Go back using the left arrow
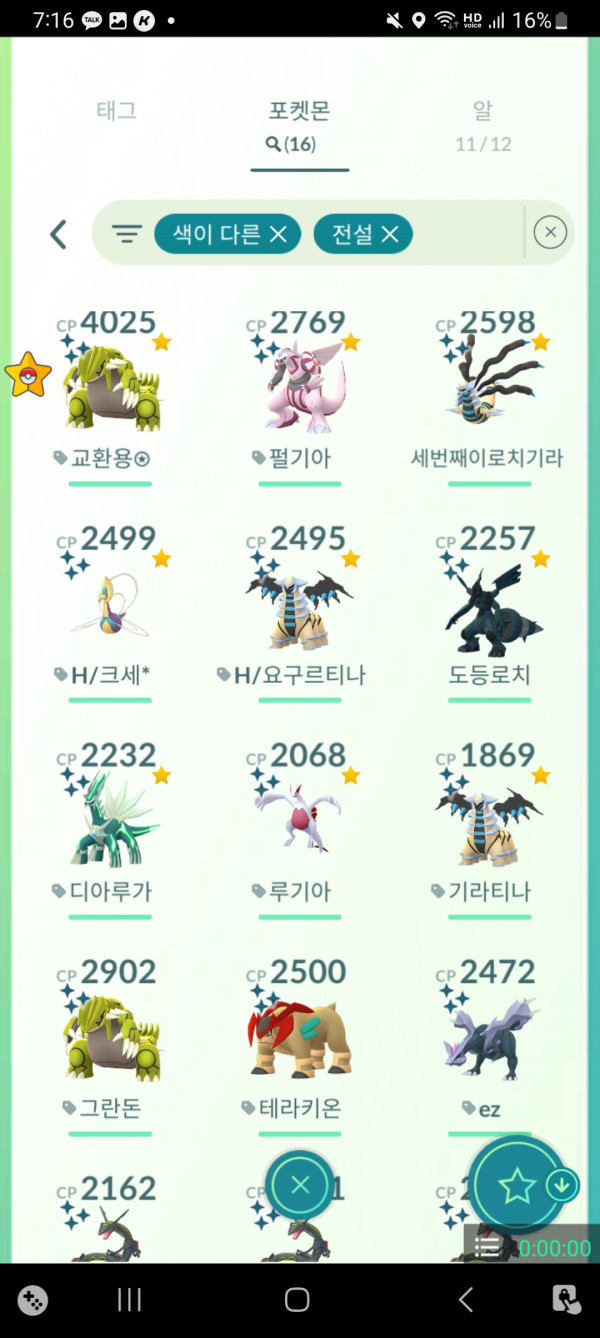The width and height of the screenshot is (600, 1338). pos(58,235)
